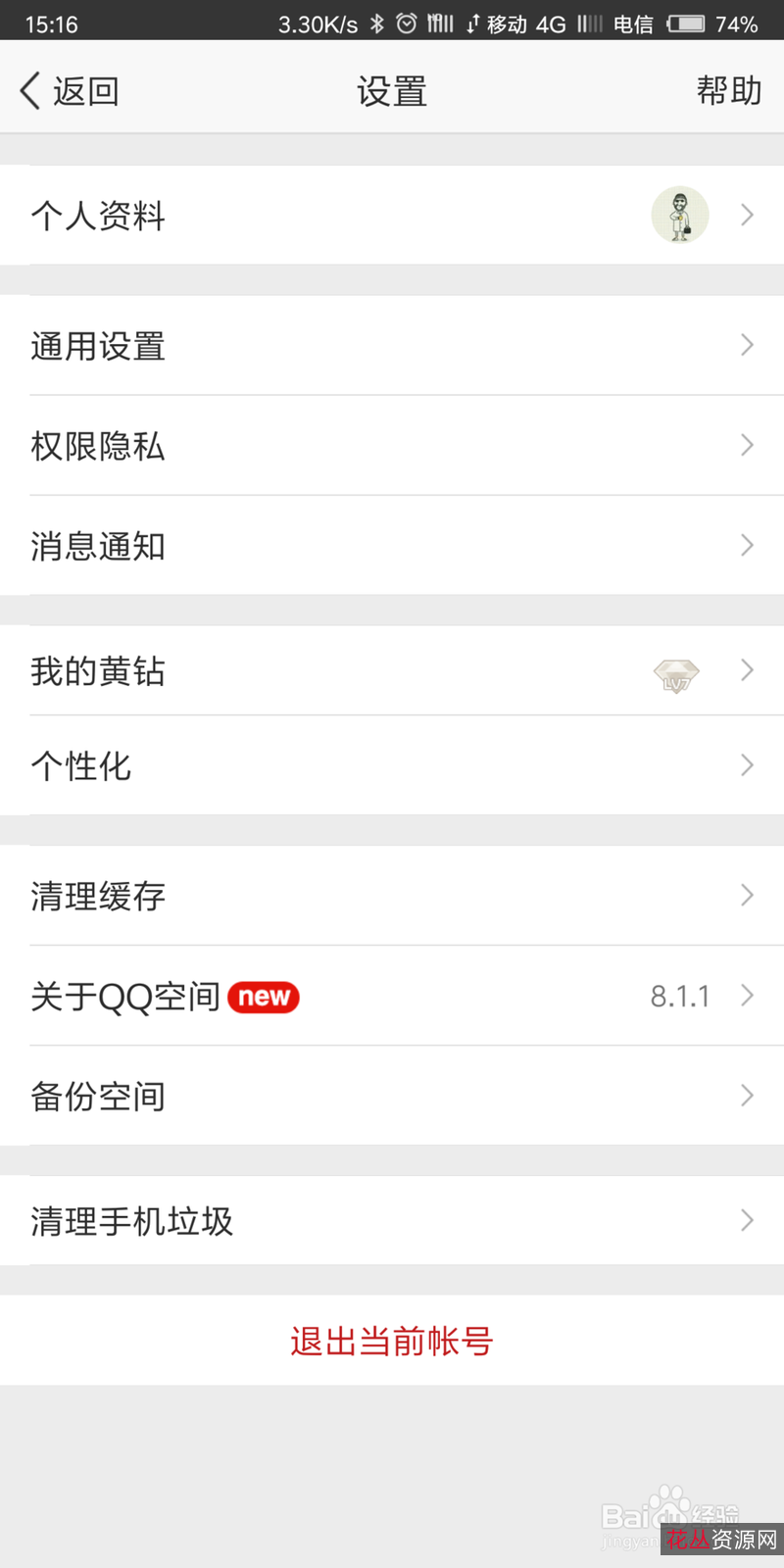Tap the back arrow to return
This screenshot has width=784, height=1568.
pyautogui.click(x=29, y=89)
